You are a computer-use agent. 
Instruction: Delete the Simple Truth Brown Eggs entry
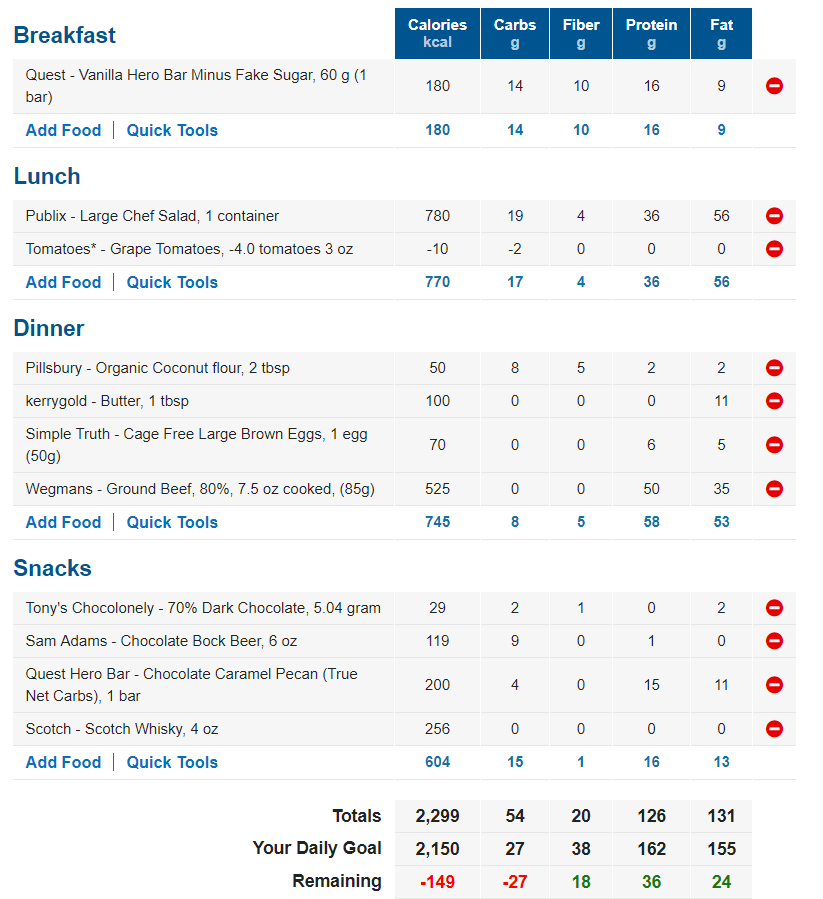(x=774, y=445)
